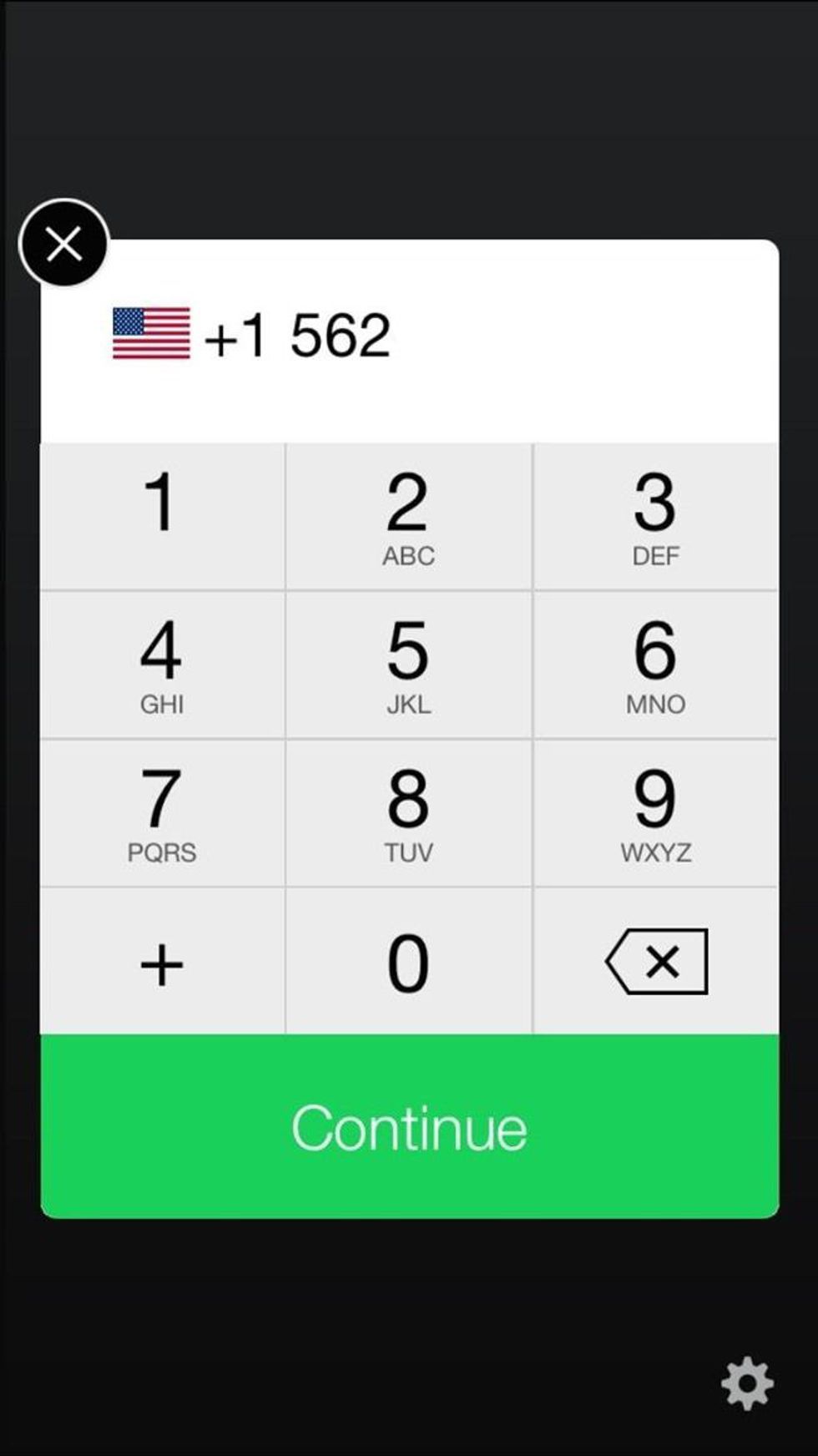Close the phone number dialog
This screenshot has width=818, height=1456.
tap(63, 244)
